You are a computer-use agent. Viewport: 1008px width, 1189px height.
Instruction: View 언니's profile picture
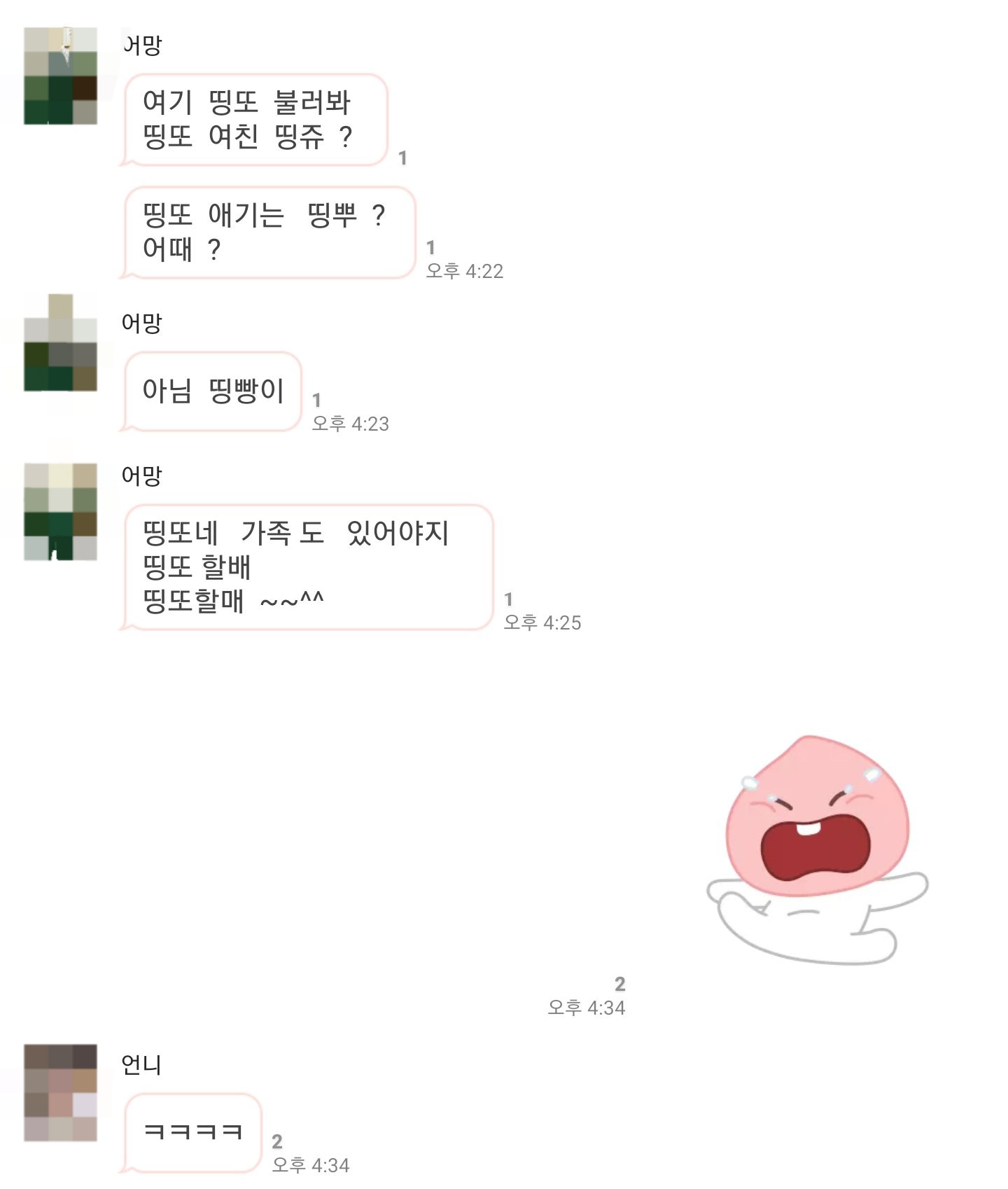(x=60, y=1093)
